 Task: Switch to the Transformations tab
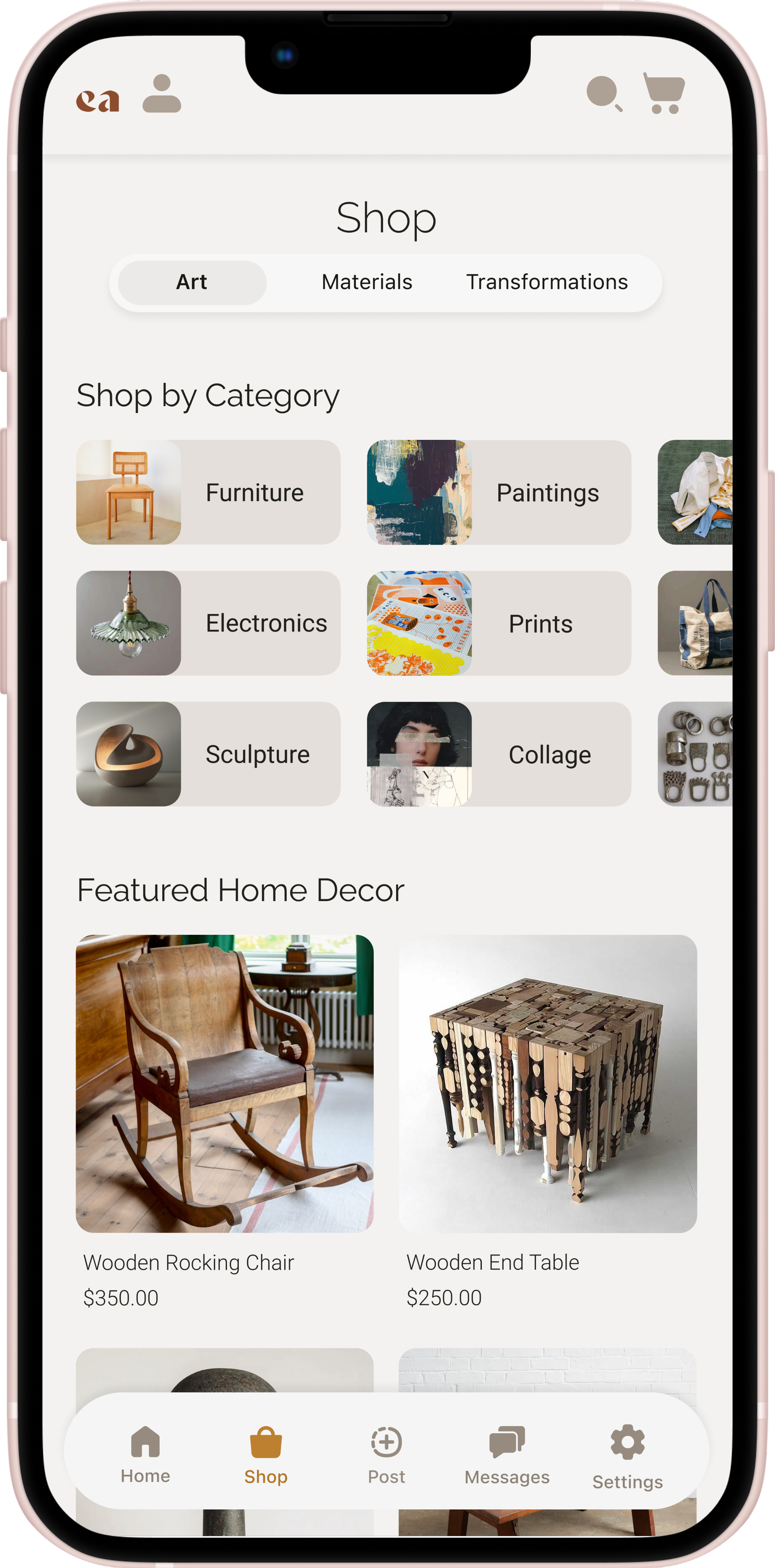pos(547,282)
